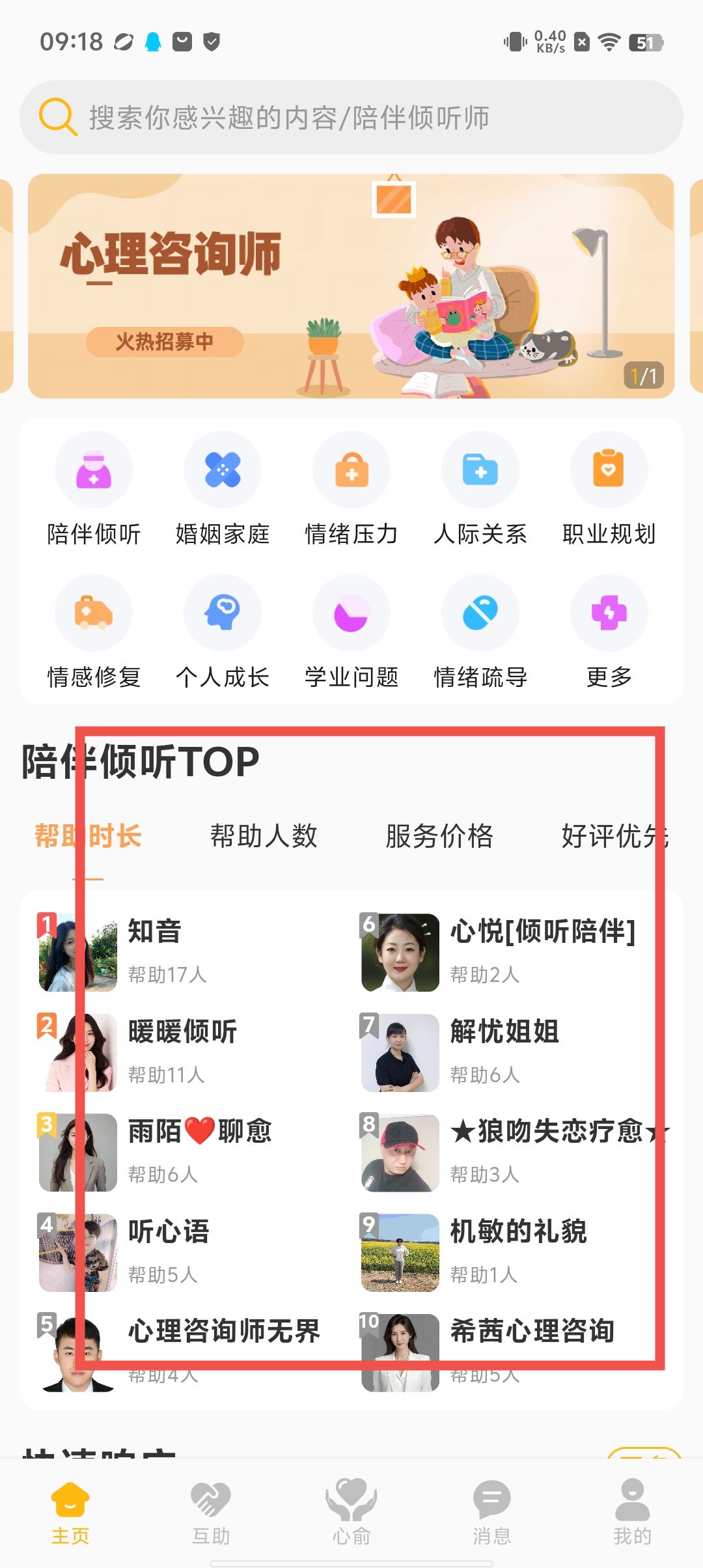Viewport: 703px width, 1568px height.
Task: View listener 解忧姐姐's profile
Action: [x=504, y=1051]
